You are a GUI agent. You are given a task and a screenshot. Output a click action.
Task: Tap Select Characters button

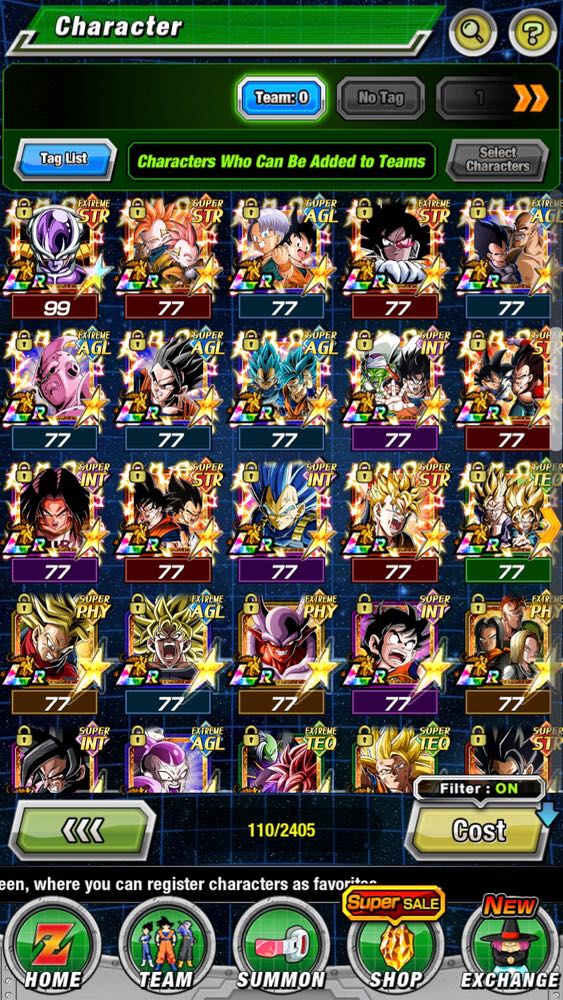pyautogui.click(x=497, y=159)
